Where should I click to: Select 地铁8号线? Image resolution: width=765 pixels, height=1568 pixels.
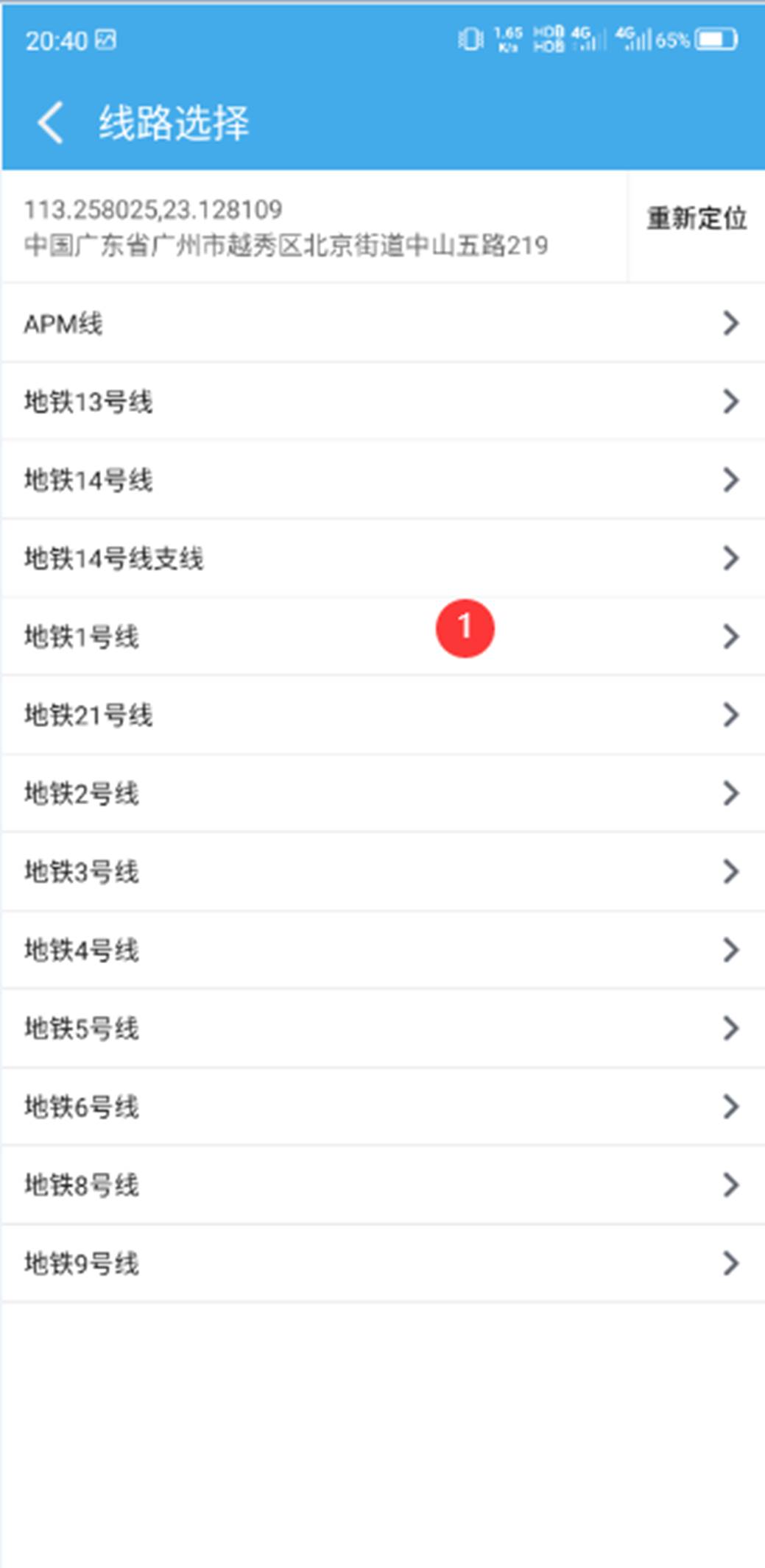click(x=382, y=1185)
